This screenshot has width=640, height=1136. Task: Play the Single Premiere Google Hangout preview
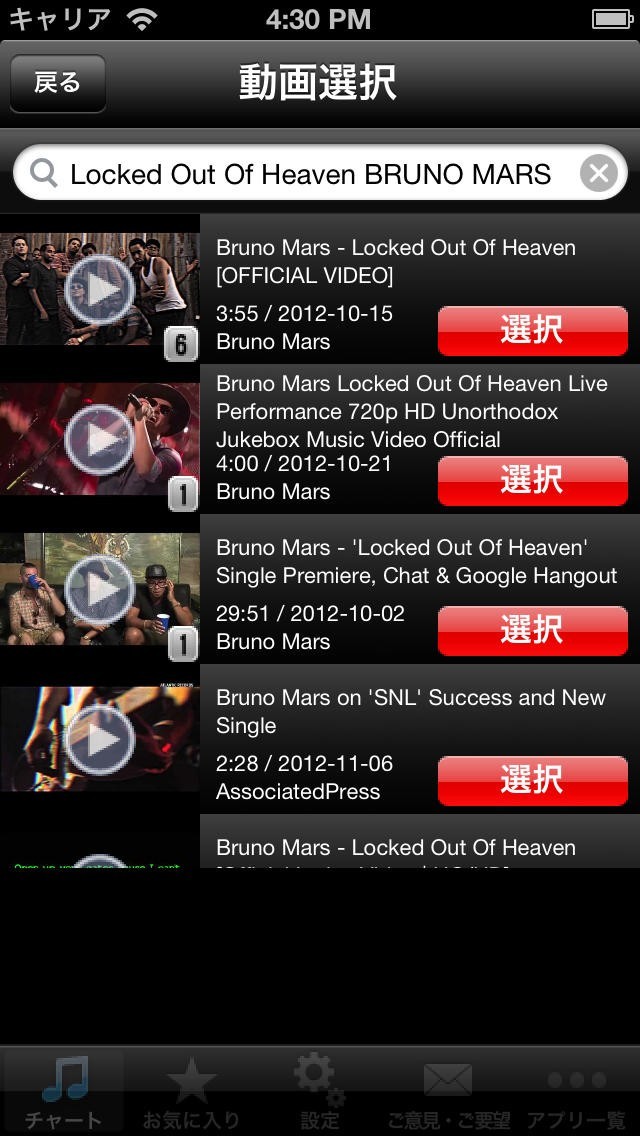pyautogui.click(x=99, y=589)
